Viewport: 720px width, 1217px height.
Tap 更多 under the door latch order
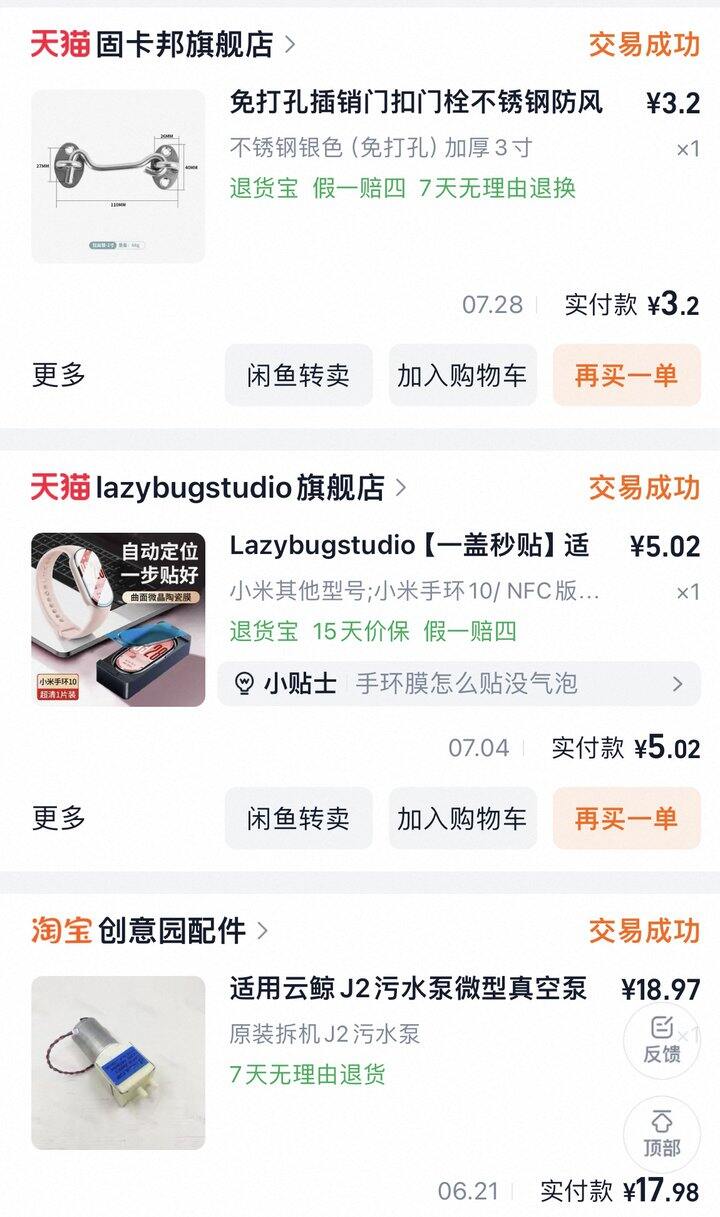point(59,375)
